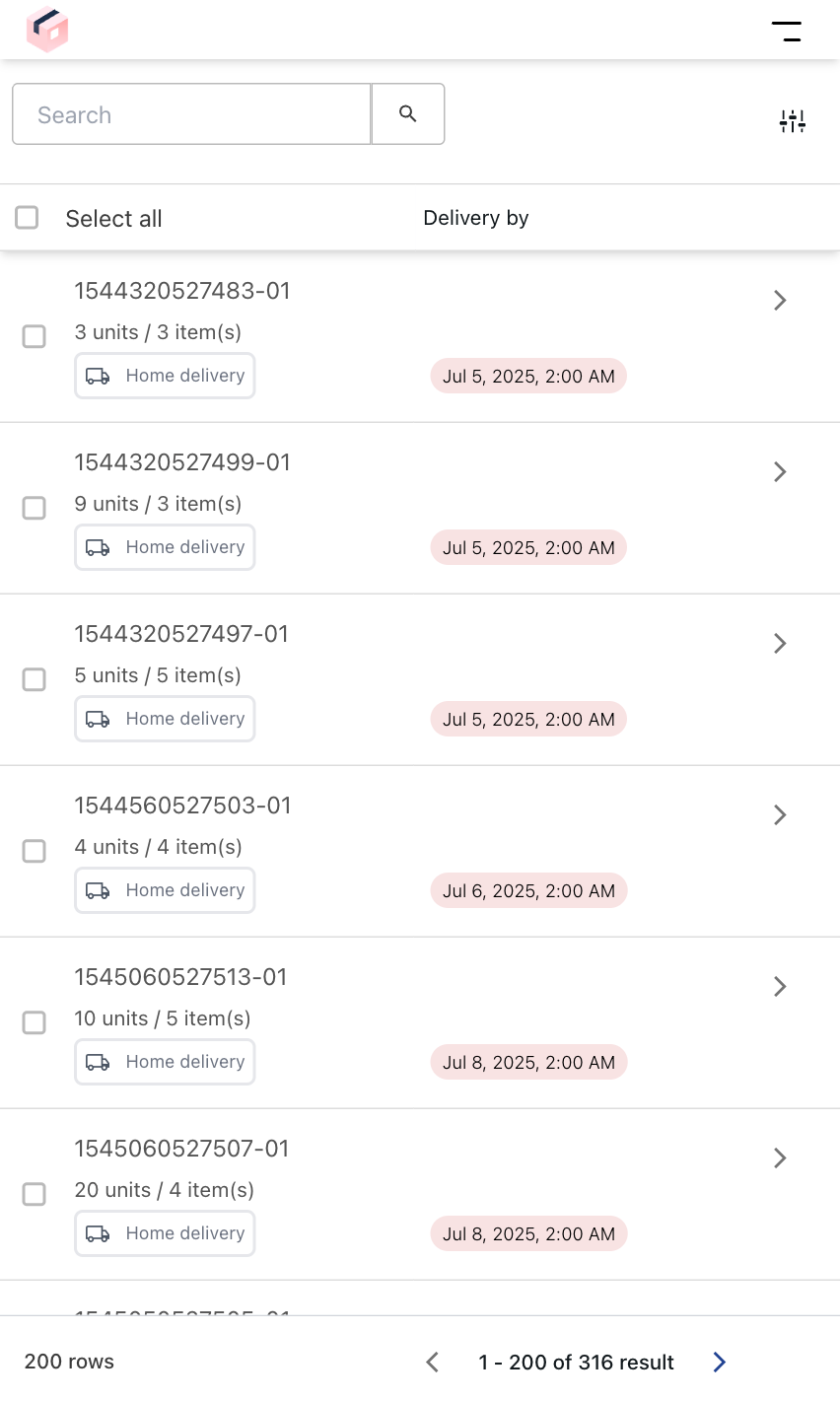Viewport: 840px width, 1402px height.
Task: Expand details of order 1544320527483-01
Action: tap(779, 300)
